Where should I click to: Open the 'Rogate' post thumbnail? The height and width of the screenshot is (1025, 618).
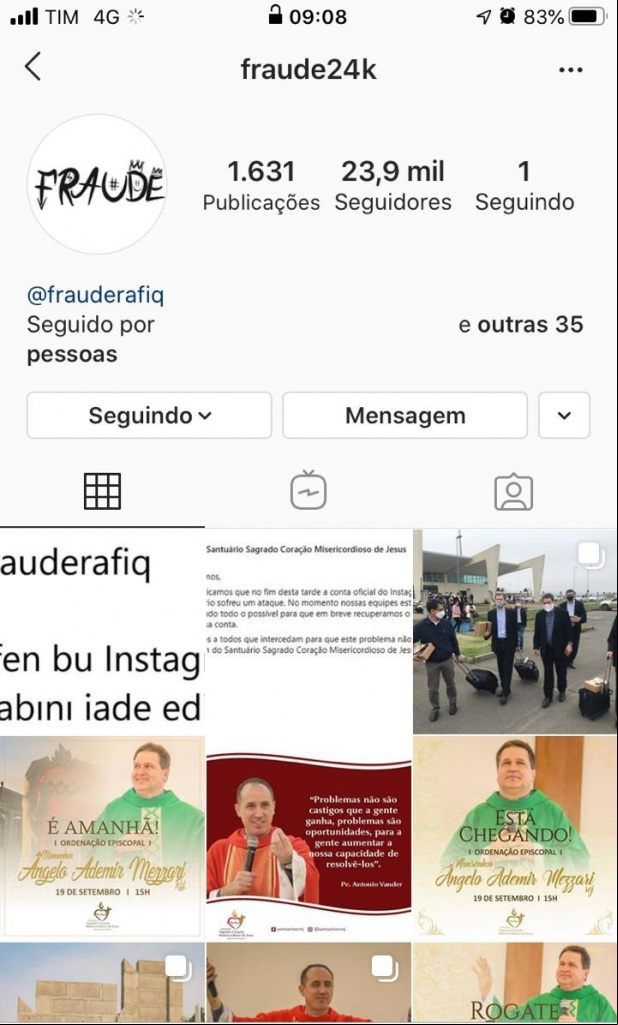[515, 983]
